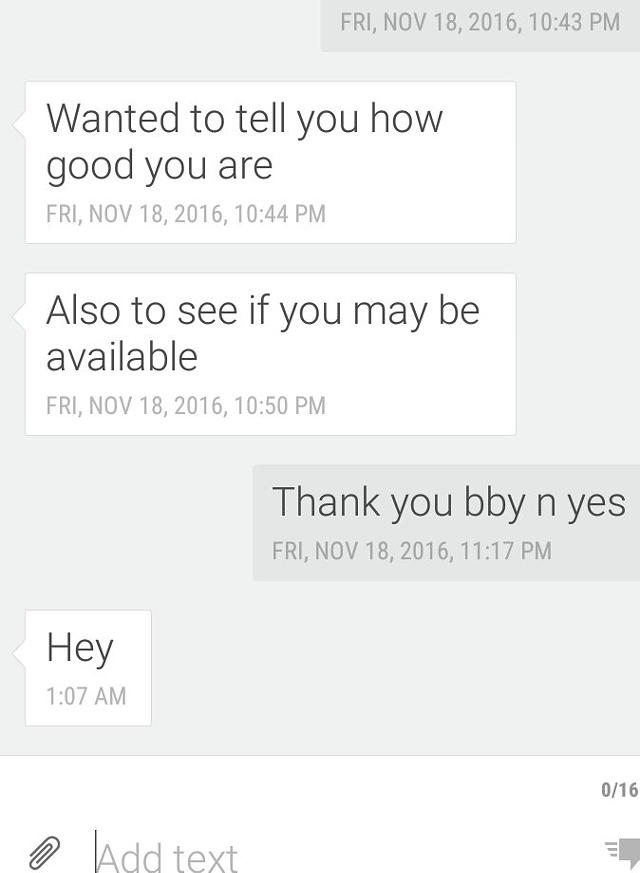Send the message with the send icon

click(622, 852)
